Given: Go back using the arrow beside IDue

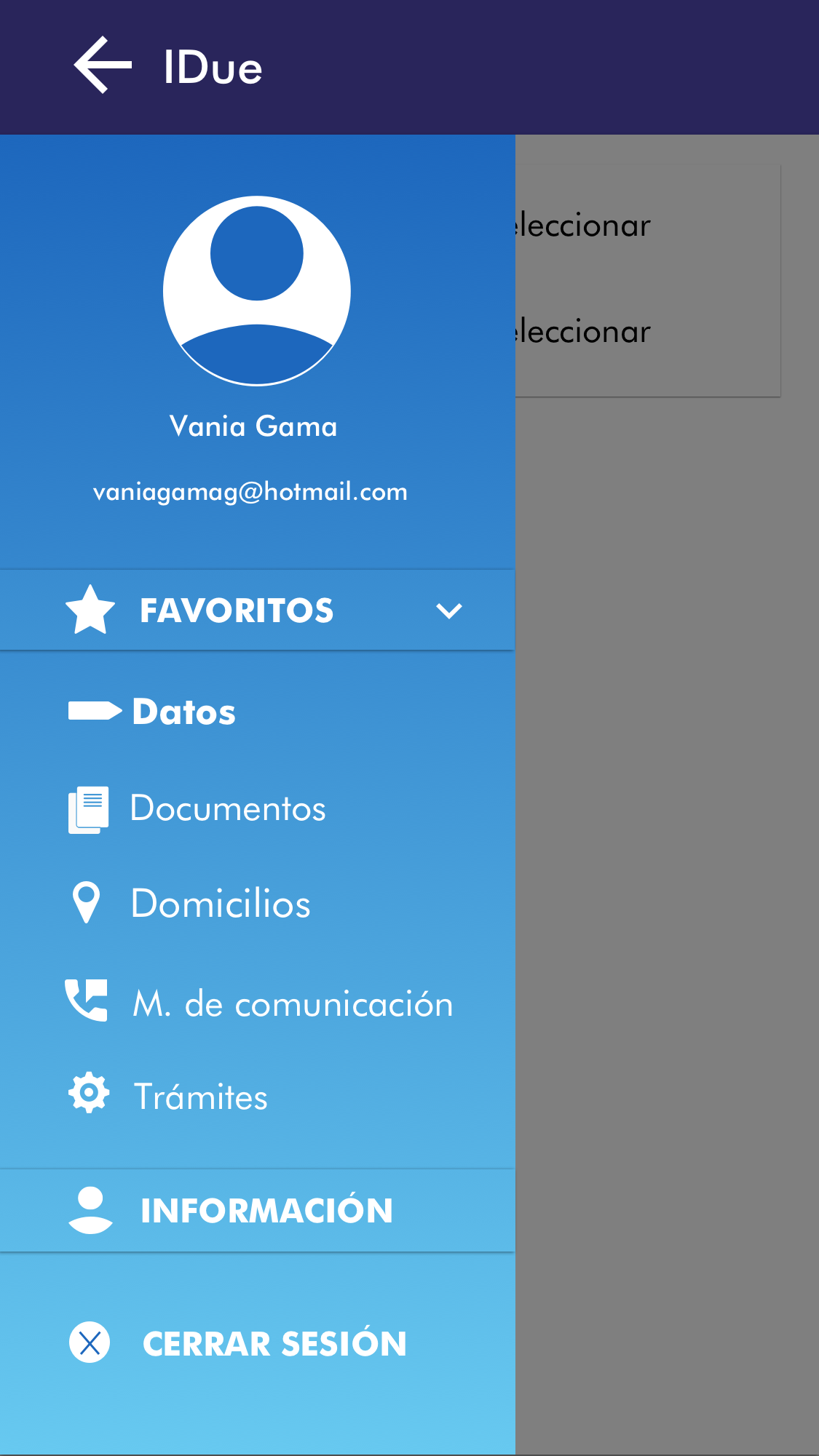Looking at the screenshot, I should point(103,65).
